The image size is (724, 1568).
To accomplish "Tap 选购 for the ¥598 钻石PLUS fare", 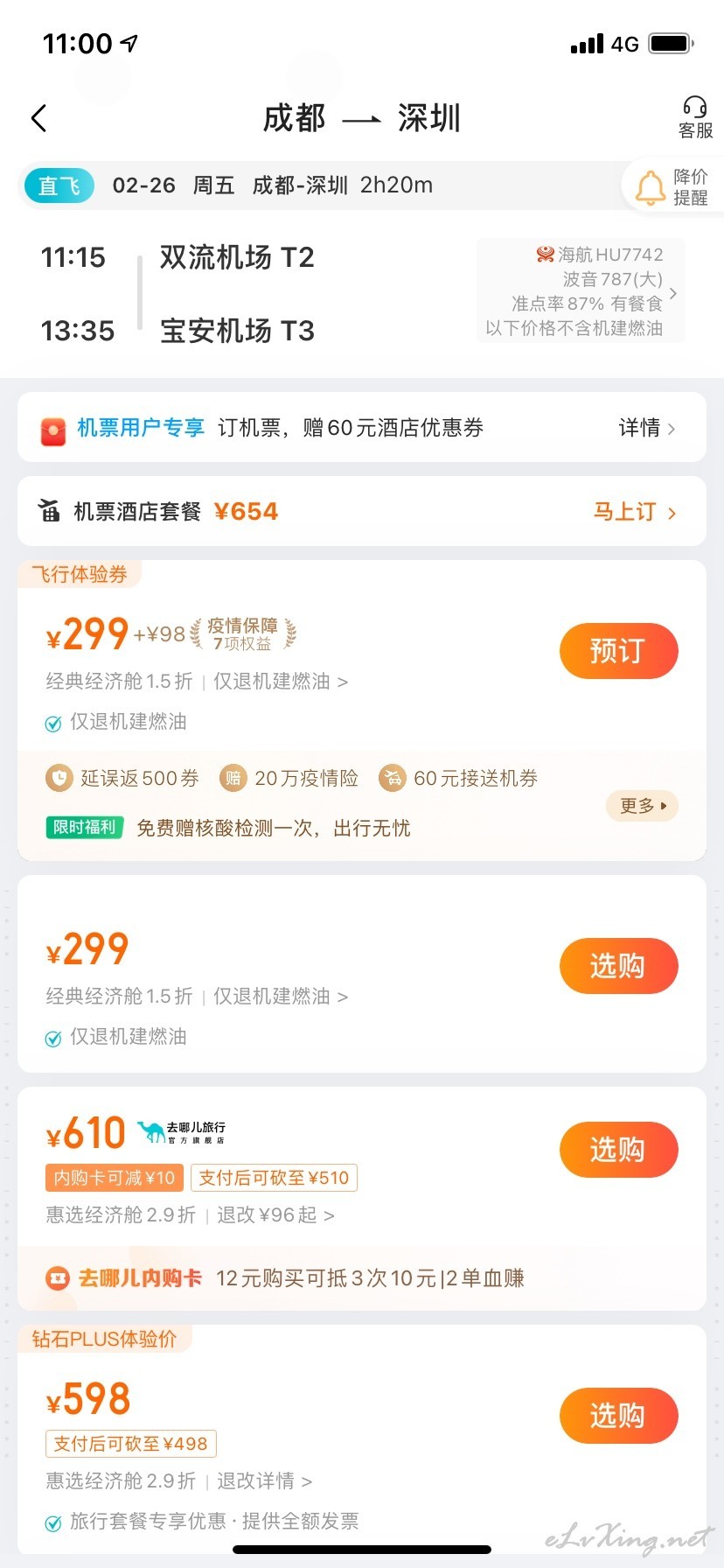I will click(x=618, y=1416).
